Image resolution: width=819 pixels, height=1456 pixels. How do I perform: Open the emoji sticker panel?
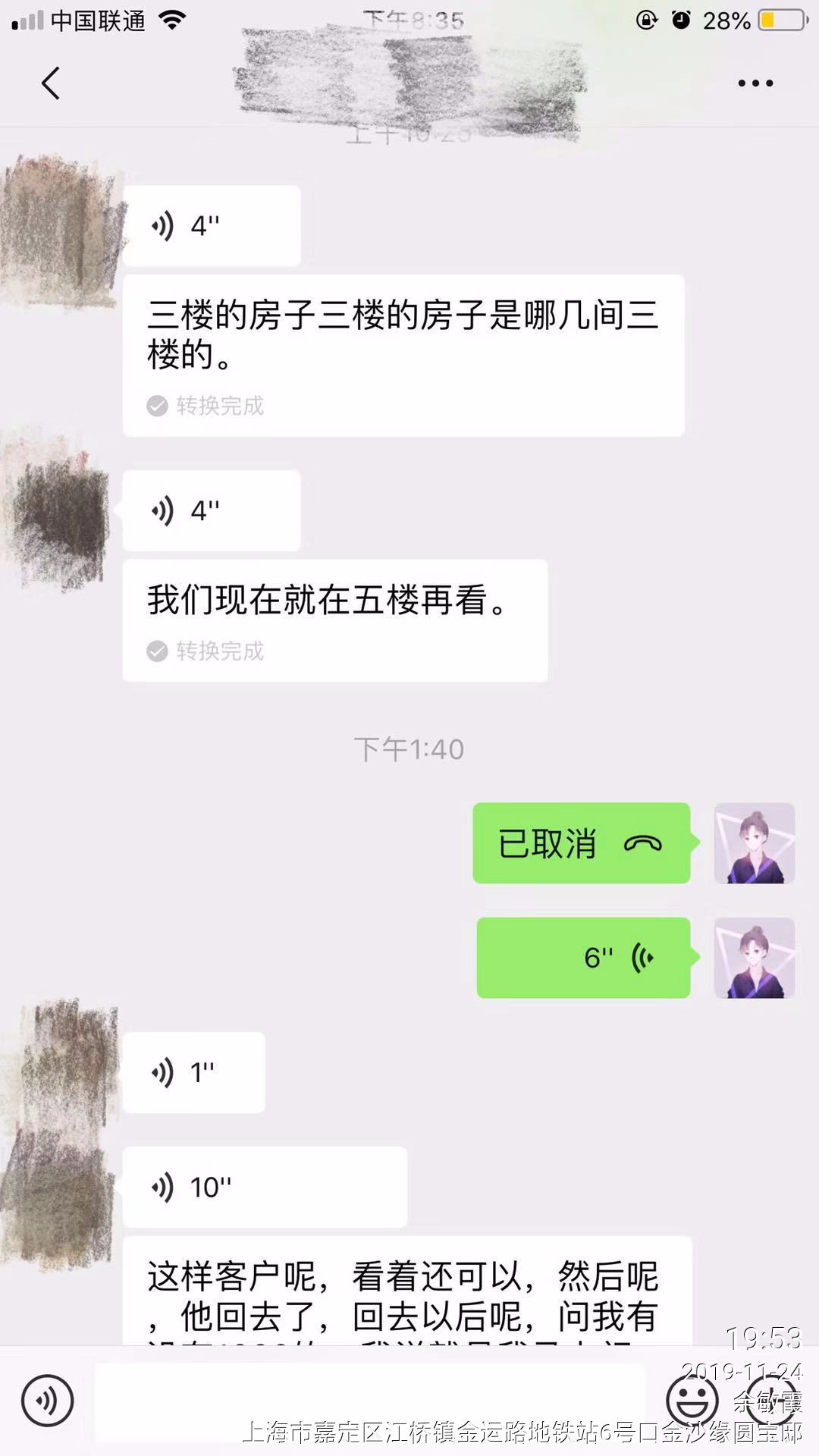pyautogui.click(x=692, y=1401)
